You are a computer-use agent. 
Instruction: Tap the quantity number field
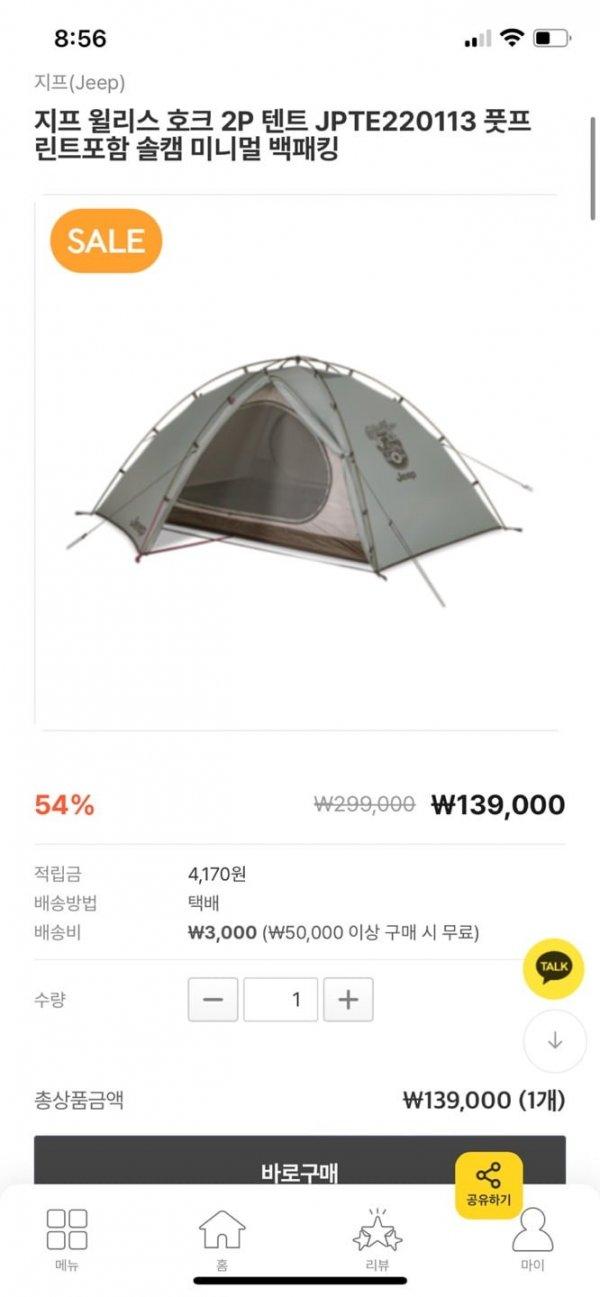280,999
